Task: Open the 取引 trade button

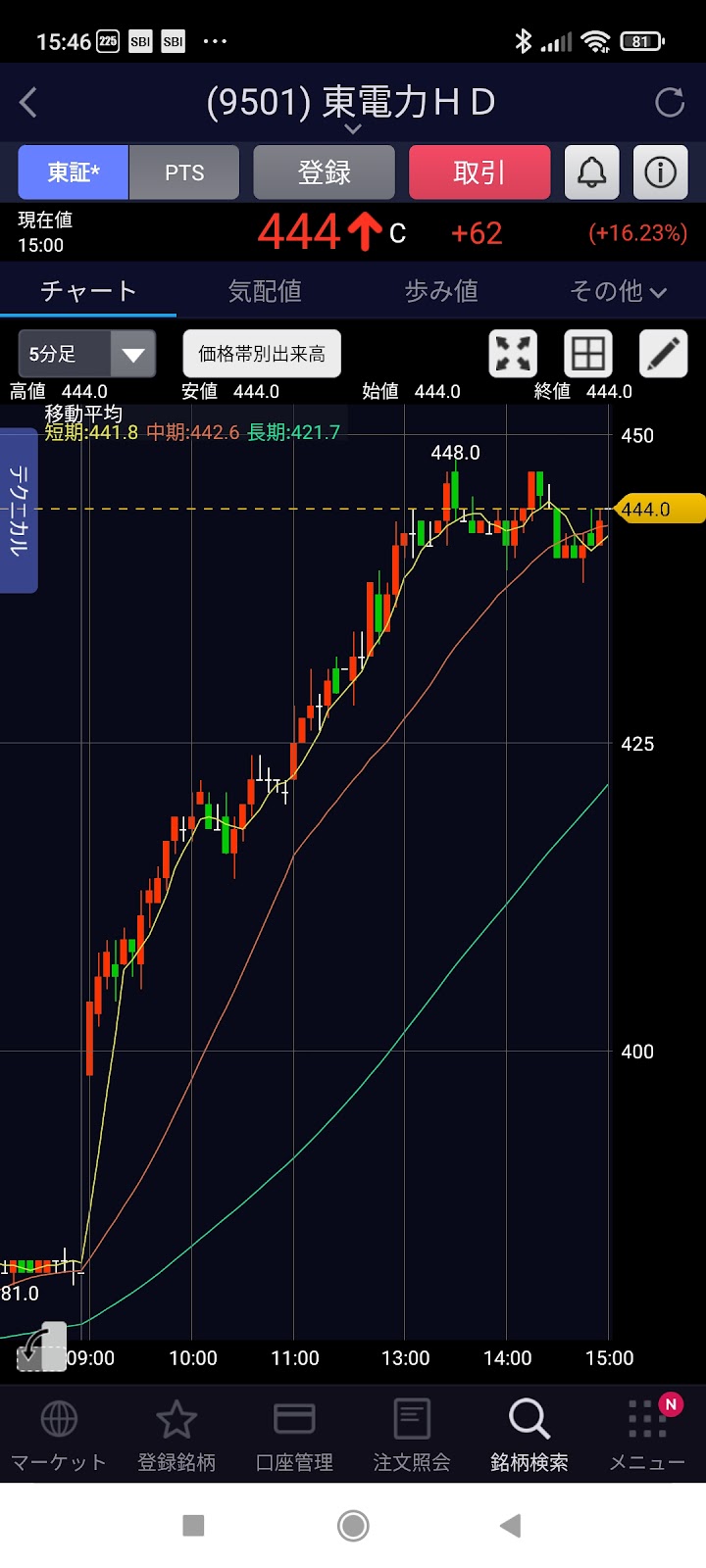Action: click(479, 172)
